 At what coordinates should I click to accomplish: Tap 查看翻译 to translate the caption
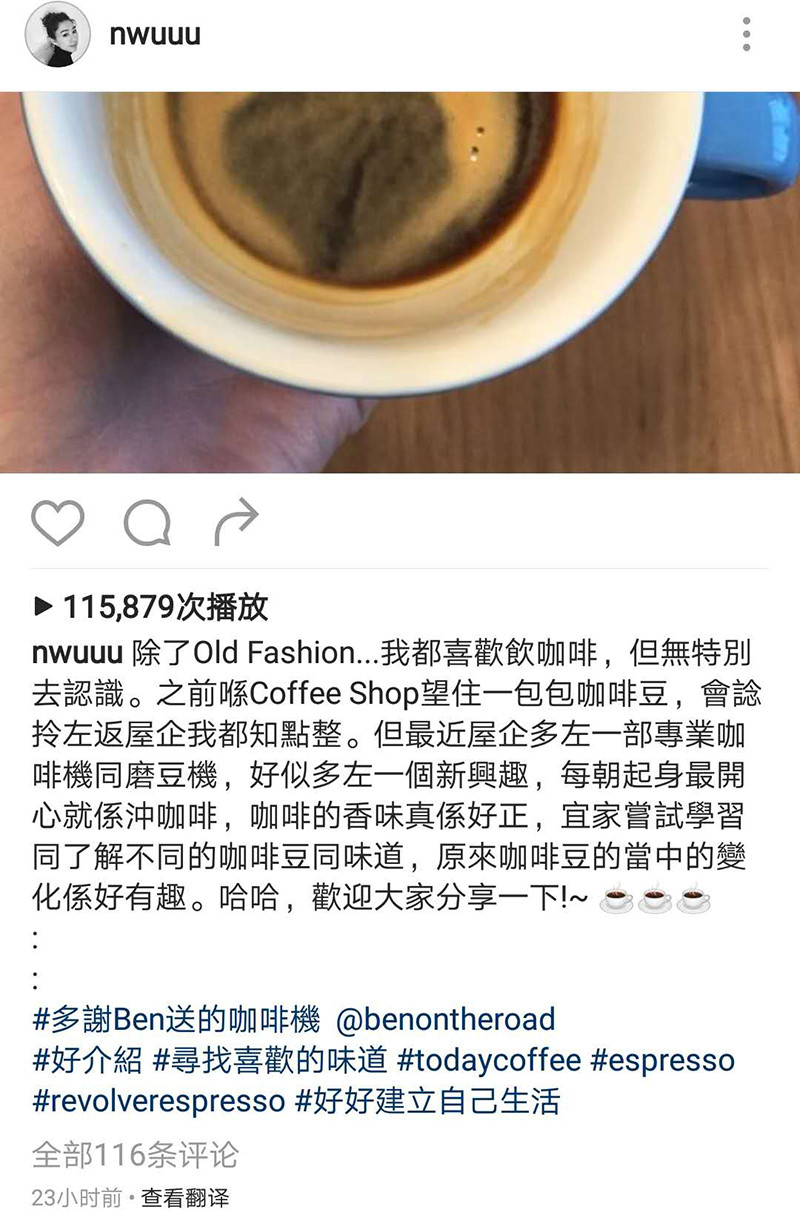[x=185, y=1197]
